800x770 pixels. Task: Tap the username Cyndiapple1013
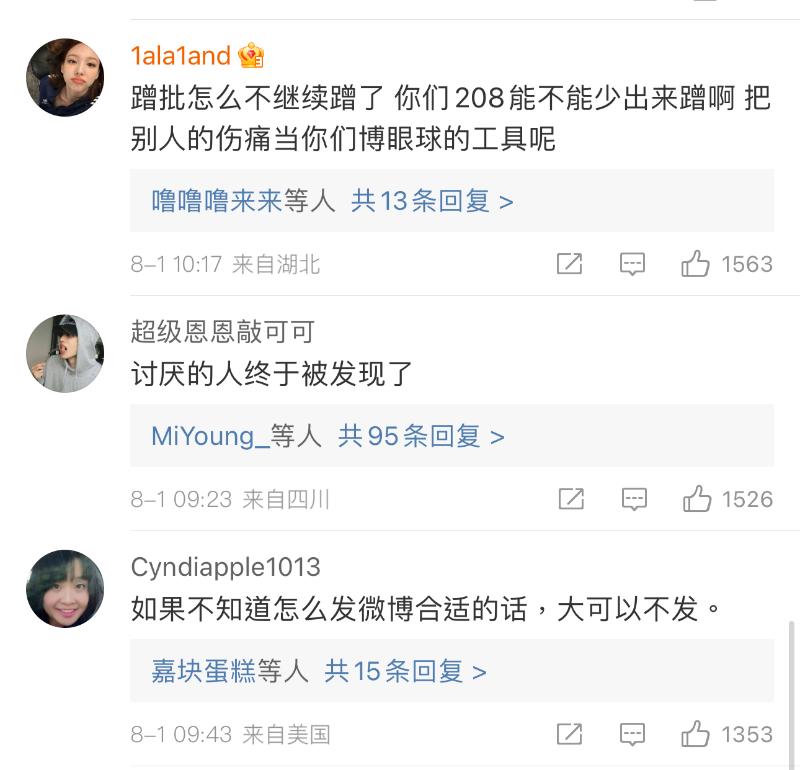(x=225, y=567)
